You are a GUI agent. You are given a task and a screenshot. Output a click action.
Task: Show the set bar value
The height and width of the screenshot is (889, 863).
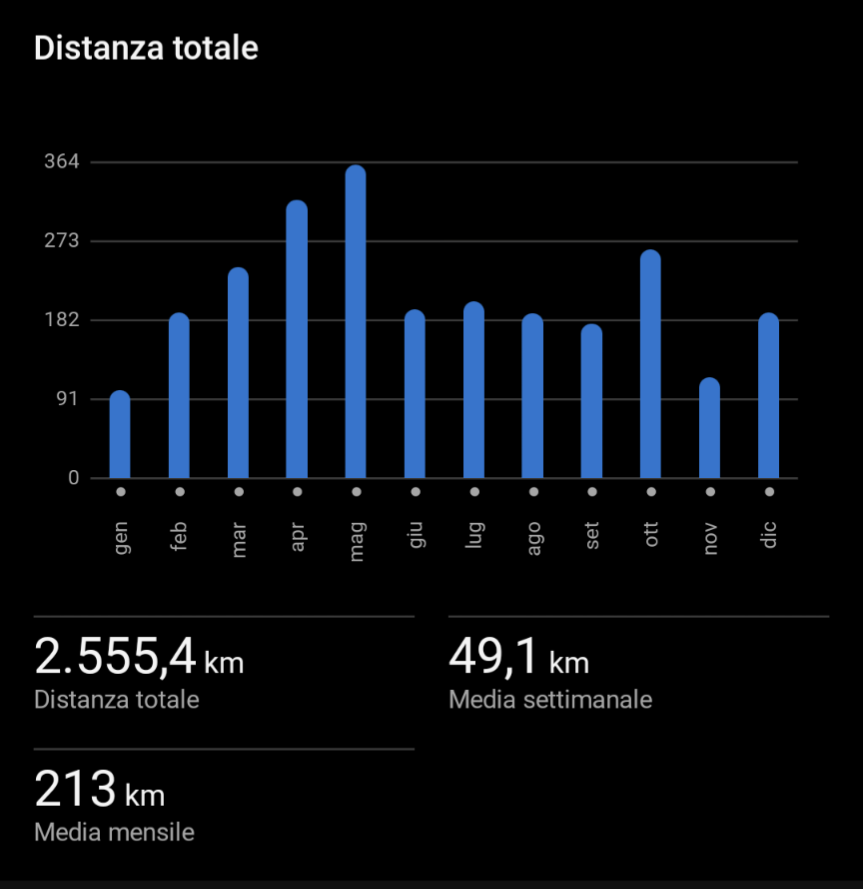click(592, 401)
